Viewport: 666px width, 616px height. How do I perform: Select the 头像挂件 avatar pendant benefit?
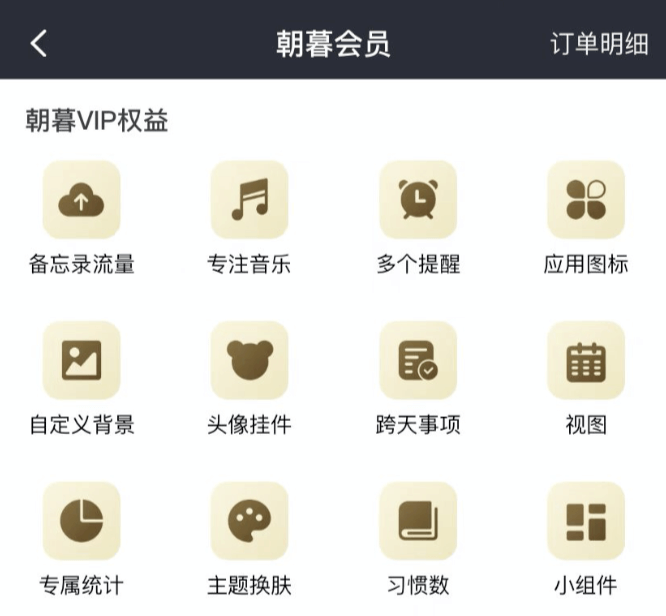point(249,360)
